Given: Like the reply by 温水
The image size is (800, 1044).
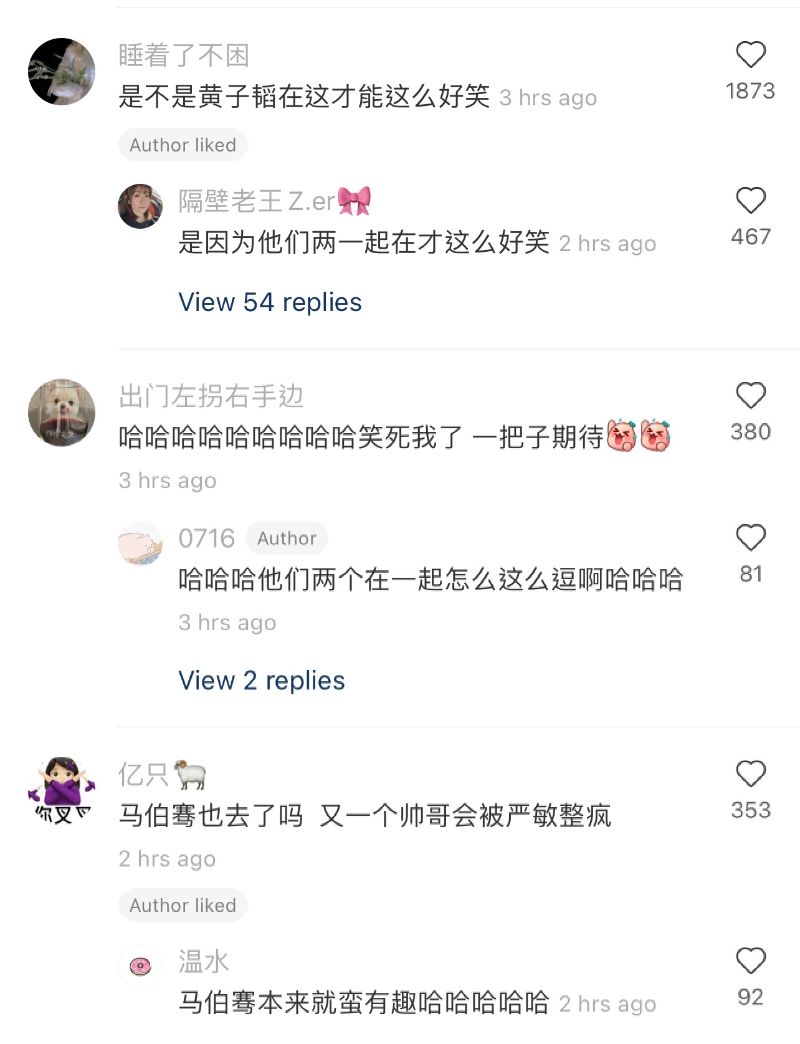Looking at the screenshot, I should point(750,962).
